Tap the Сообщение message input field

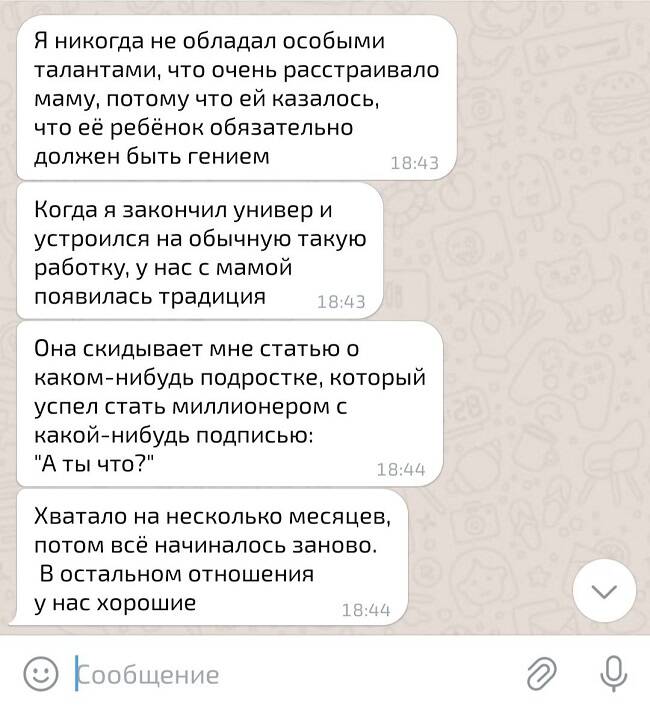coord(290,673)
